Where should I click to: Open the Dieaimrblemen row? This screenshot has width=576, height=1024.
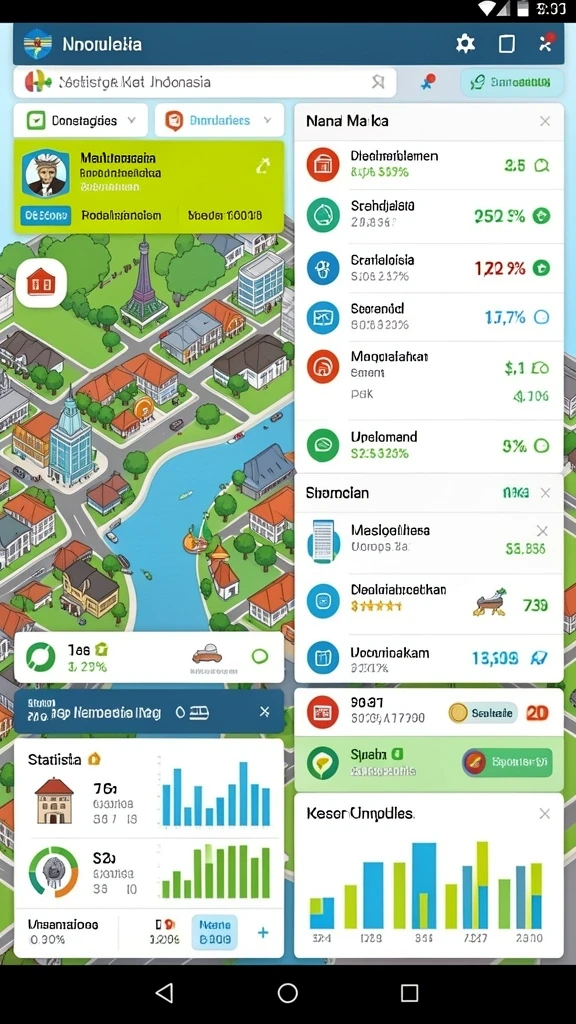pos(429,164)
